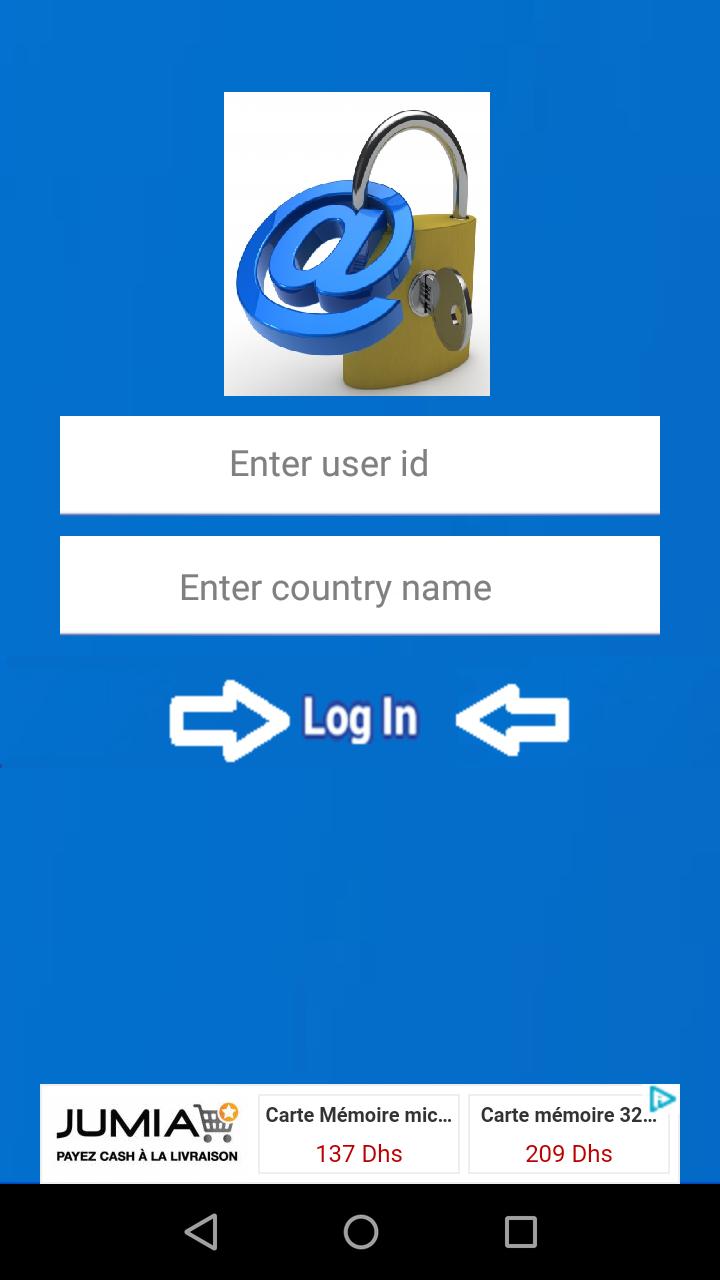
Task: Open the 137 Dhs memory card ad
Action: [359, 1134]
